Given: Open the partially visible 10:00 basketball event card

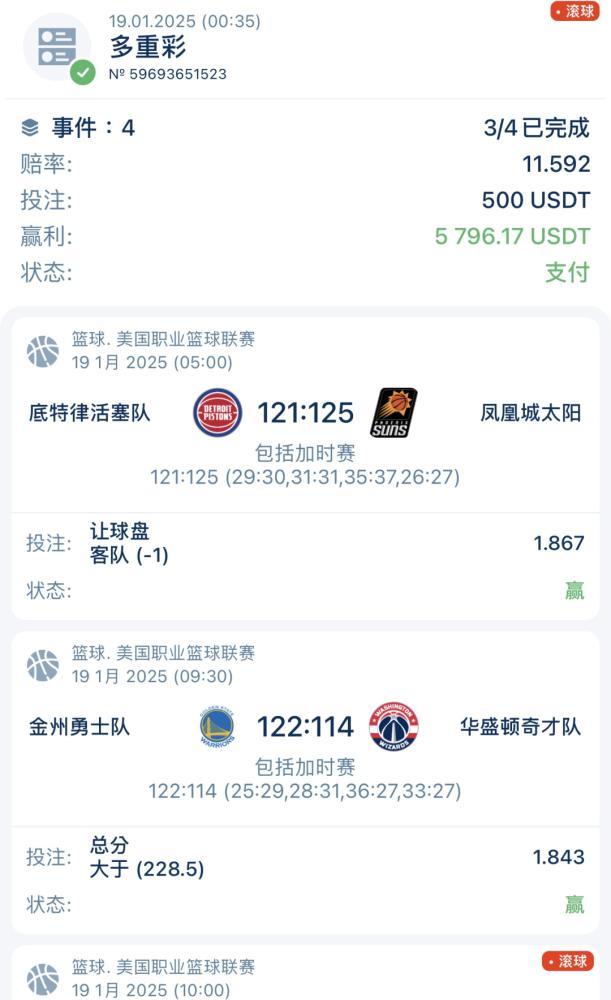Looking at the screenshot, I should click(x=305, y=973).
